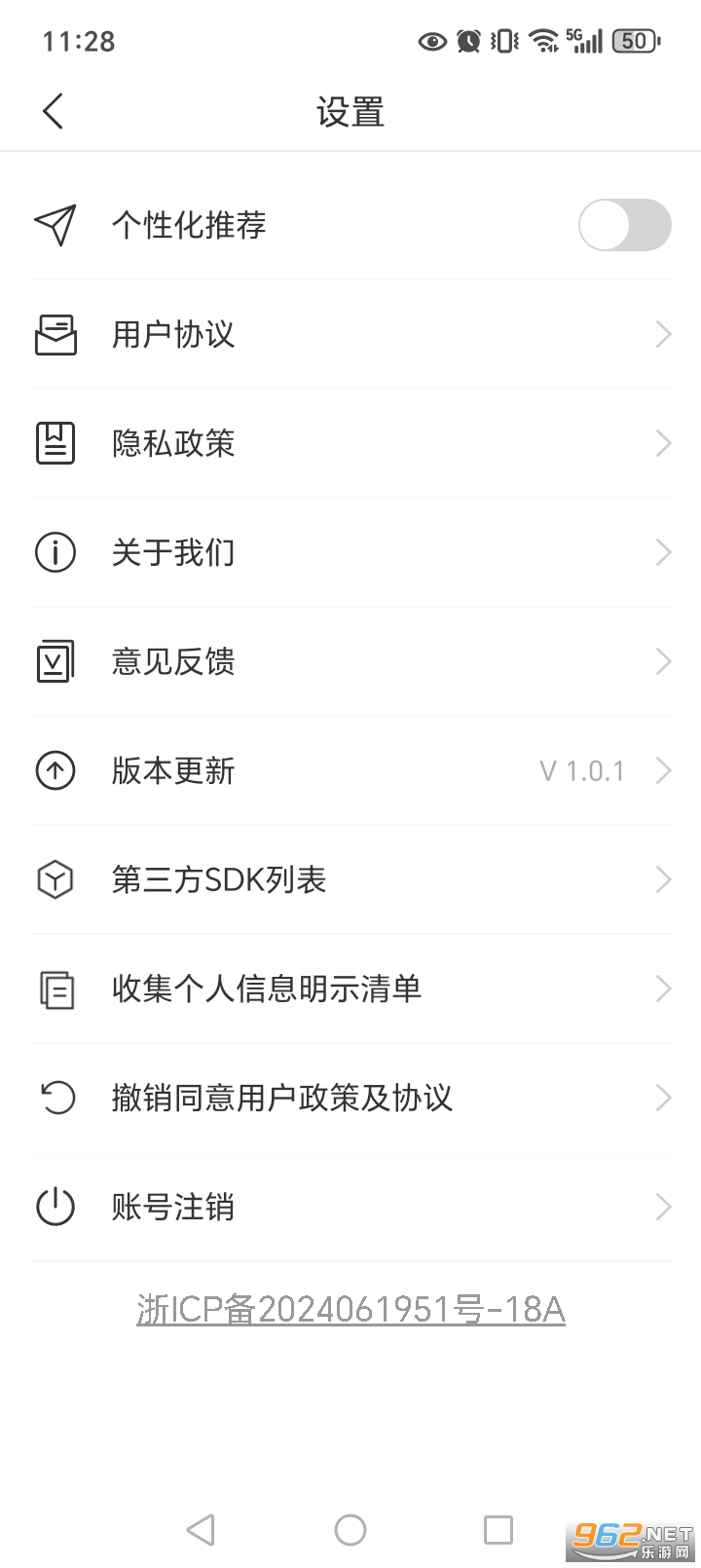The image size is (701, 1568).
Task: Open the 版本更新 entry showing V 1.0.1
Action: pyautogui.click(x=350, y=770)
